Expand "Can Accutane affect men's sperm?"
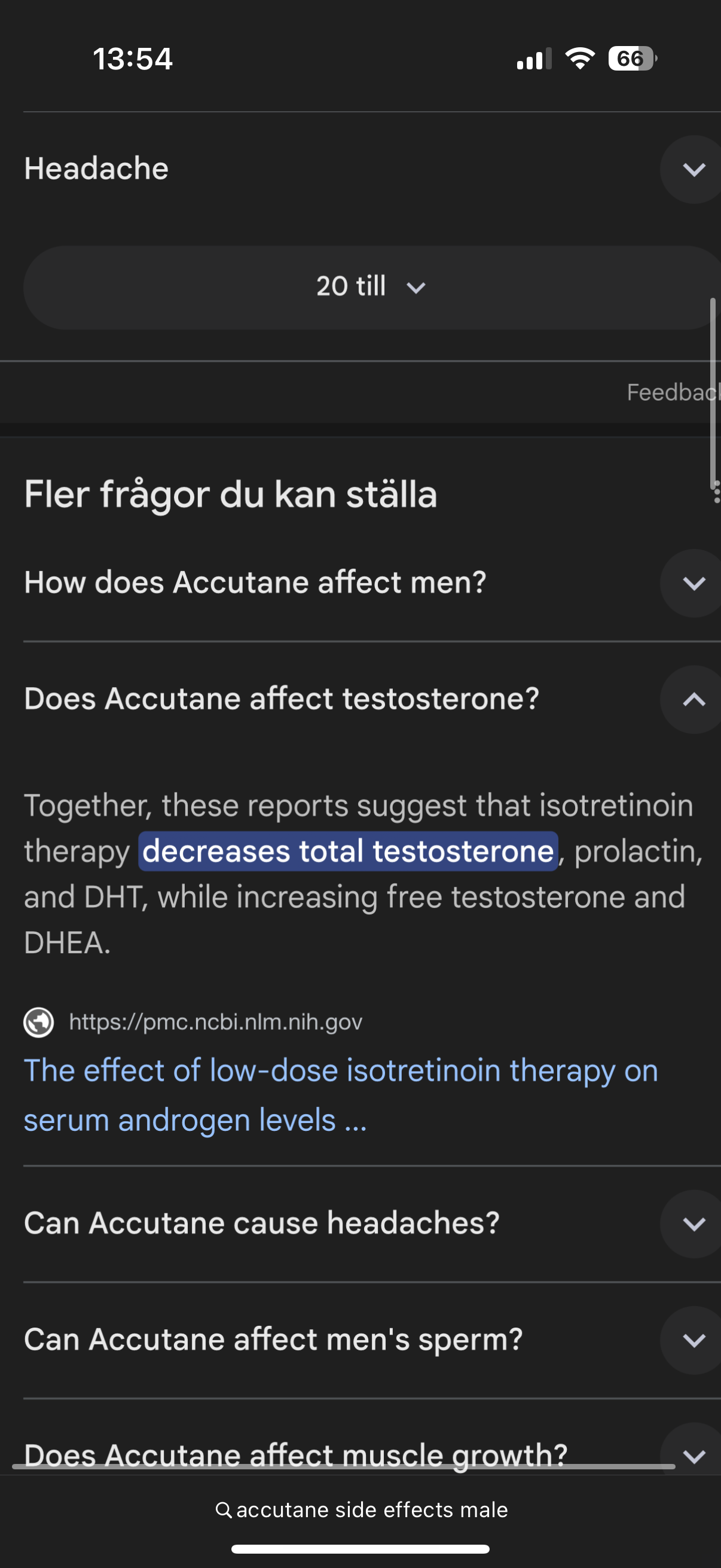The height and width of the screenshot is (1568, 721). coord(692,1340)
